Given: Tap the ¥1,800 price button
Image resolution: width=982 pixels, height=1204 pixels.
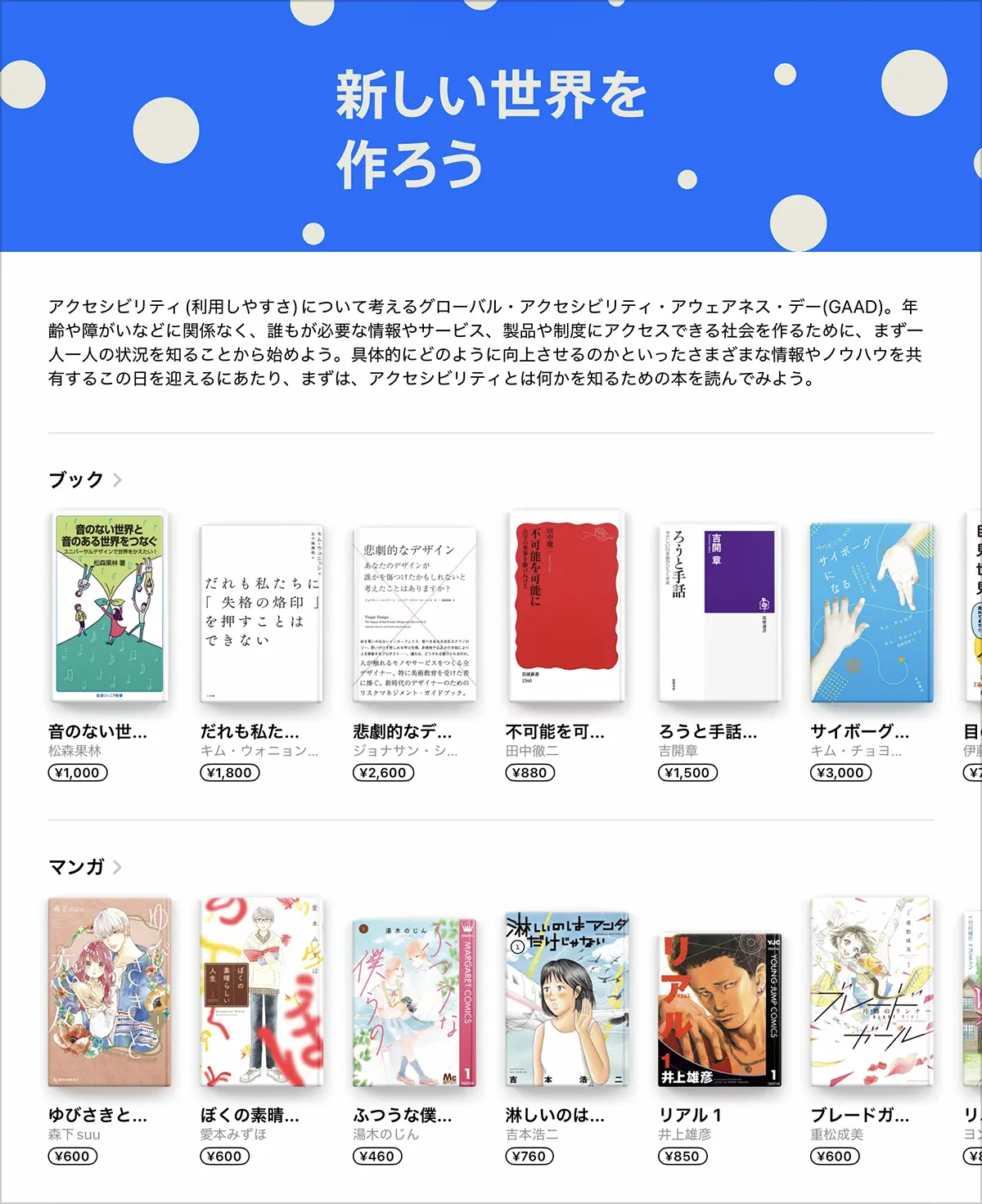Looking at the screenshot, I should tap(230, 772).
